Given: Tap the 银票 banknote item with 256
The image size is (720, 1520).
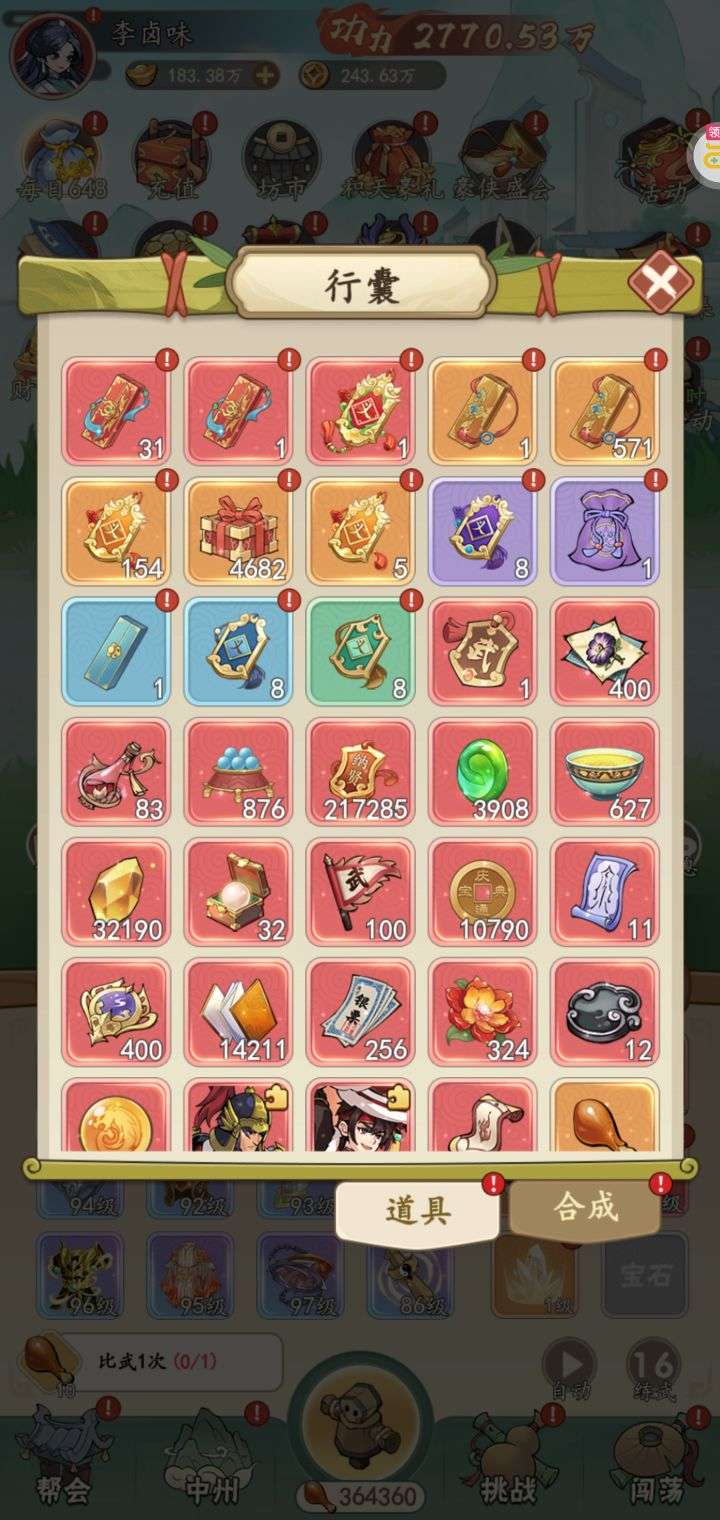Looking at the screenshot, I should tap(360, 1011).
